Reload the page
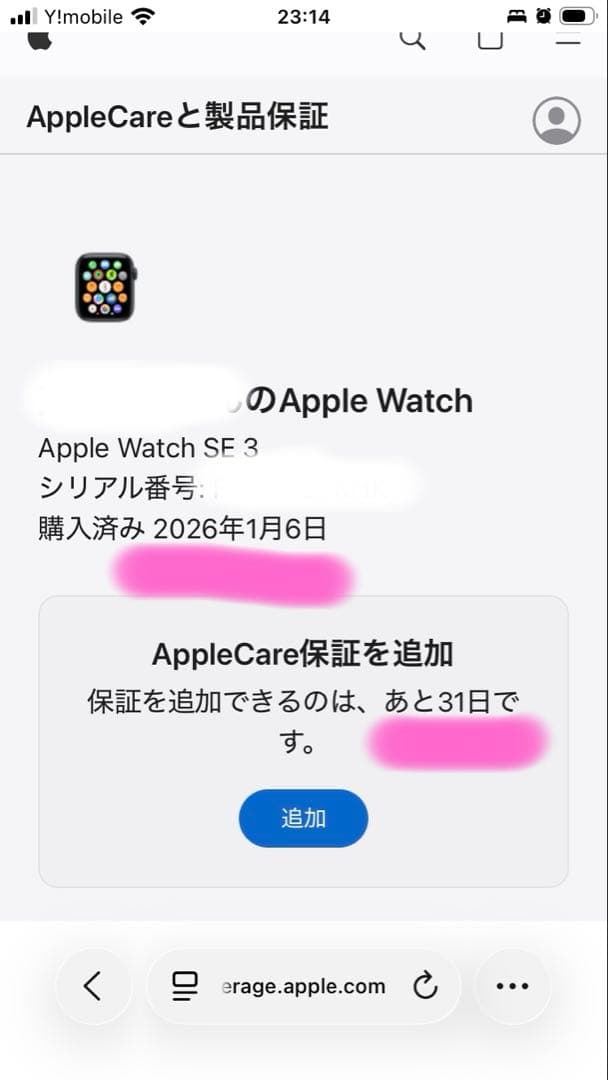 [x=425, y=987]
